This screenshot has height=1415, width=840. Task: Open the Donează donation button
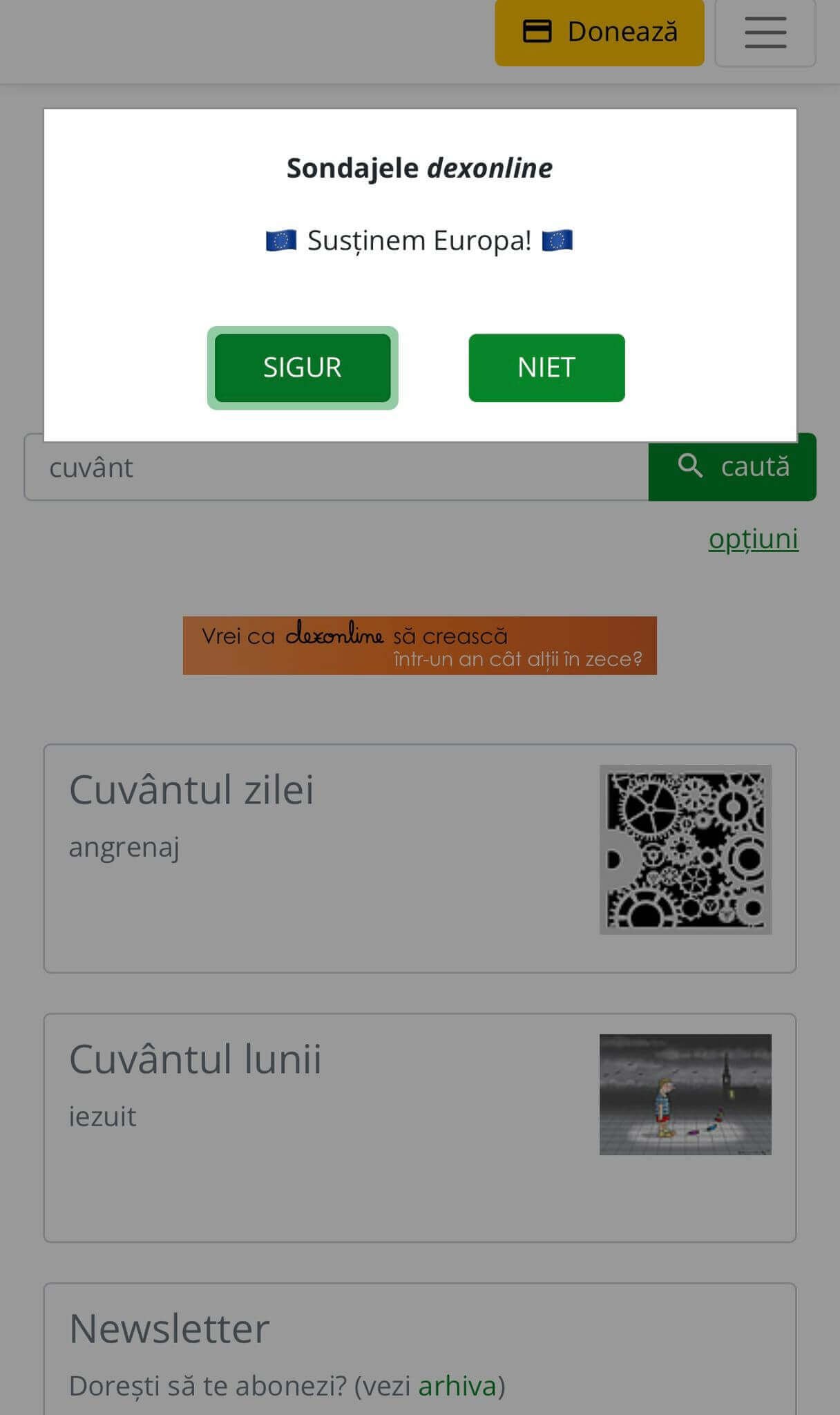[x=600, y=32]
